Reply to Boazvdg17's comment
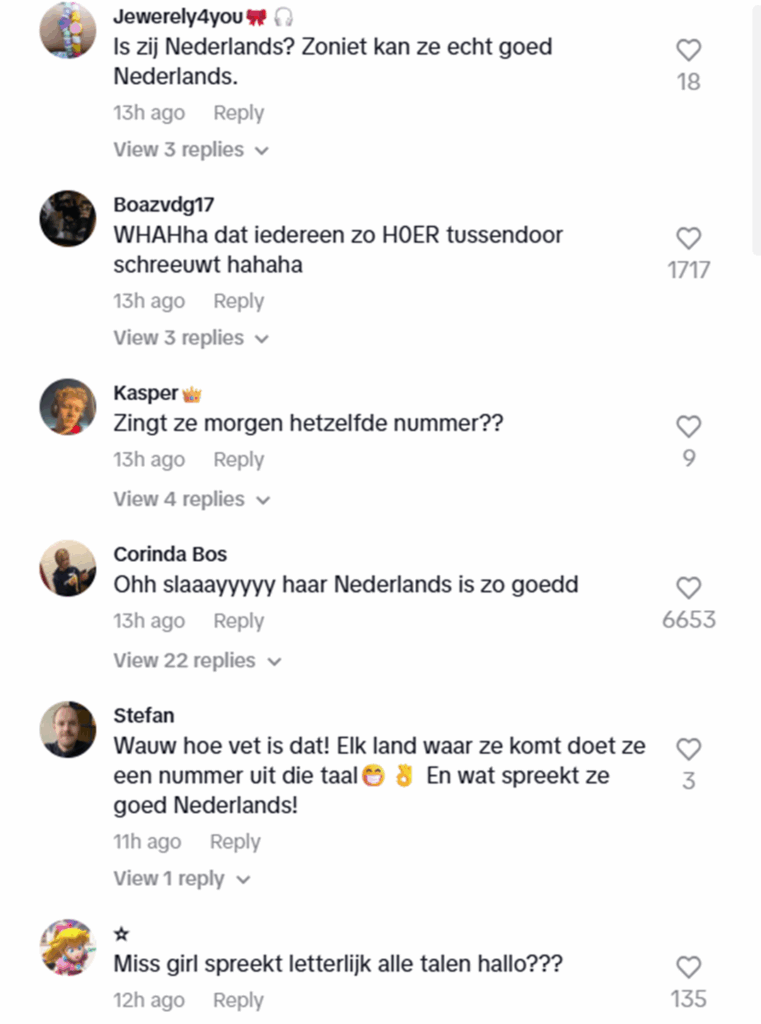761x1024 pixels. pos(238,301)
